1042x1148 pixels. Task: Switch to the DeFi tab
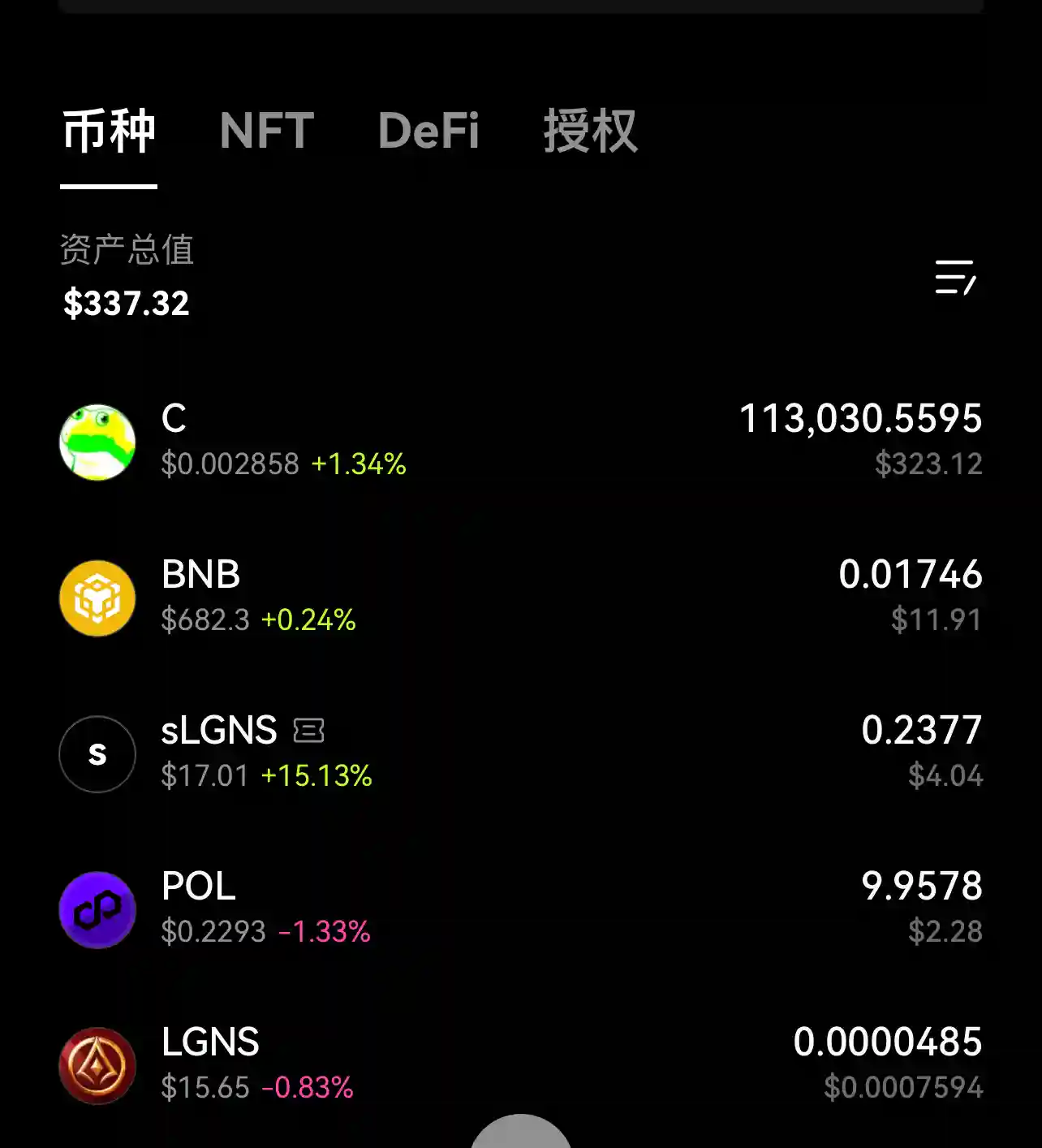(x=428, y=131)
